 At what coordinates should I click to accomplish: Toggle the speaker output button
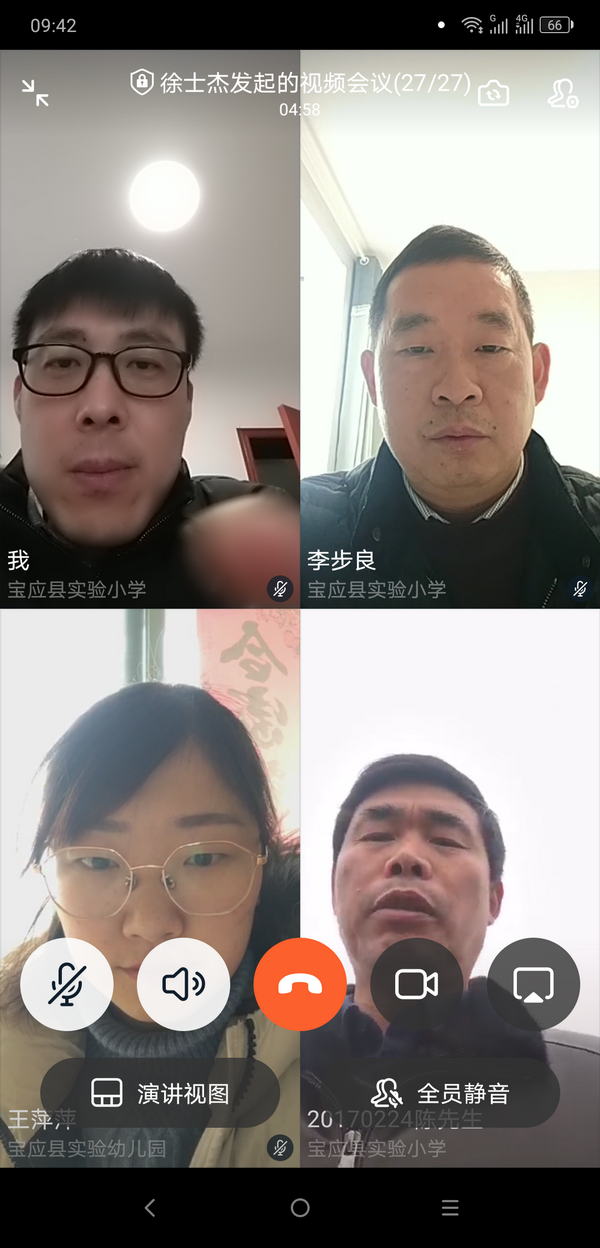pos(183,985)
